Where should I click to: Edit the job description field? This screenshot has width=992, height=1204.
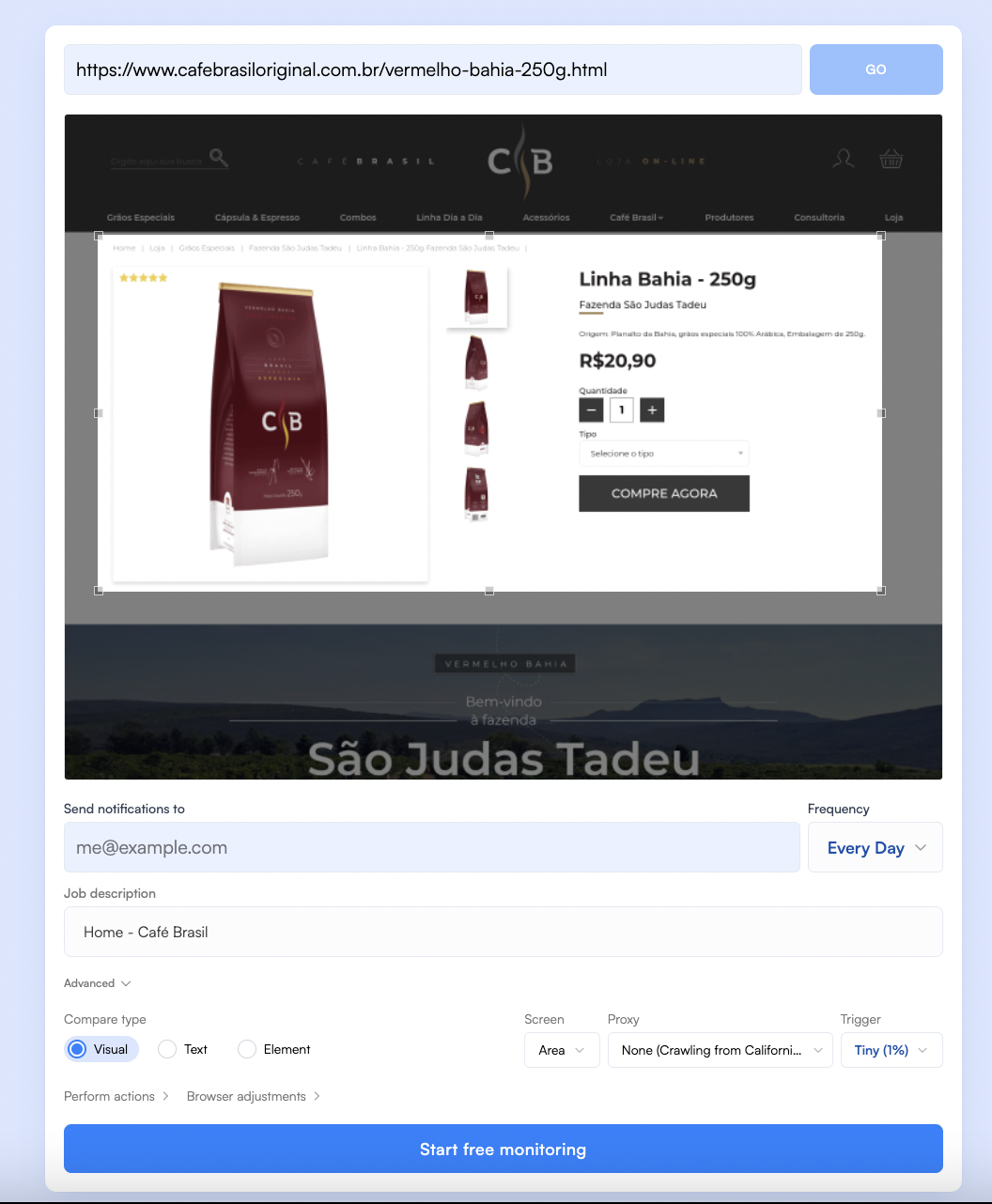pos(503,932)
